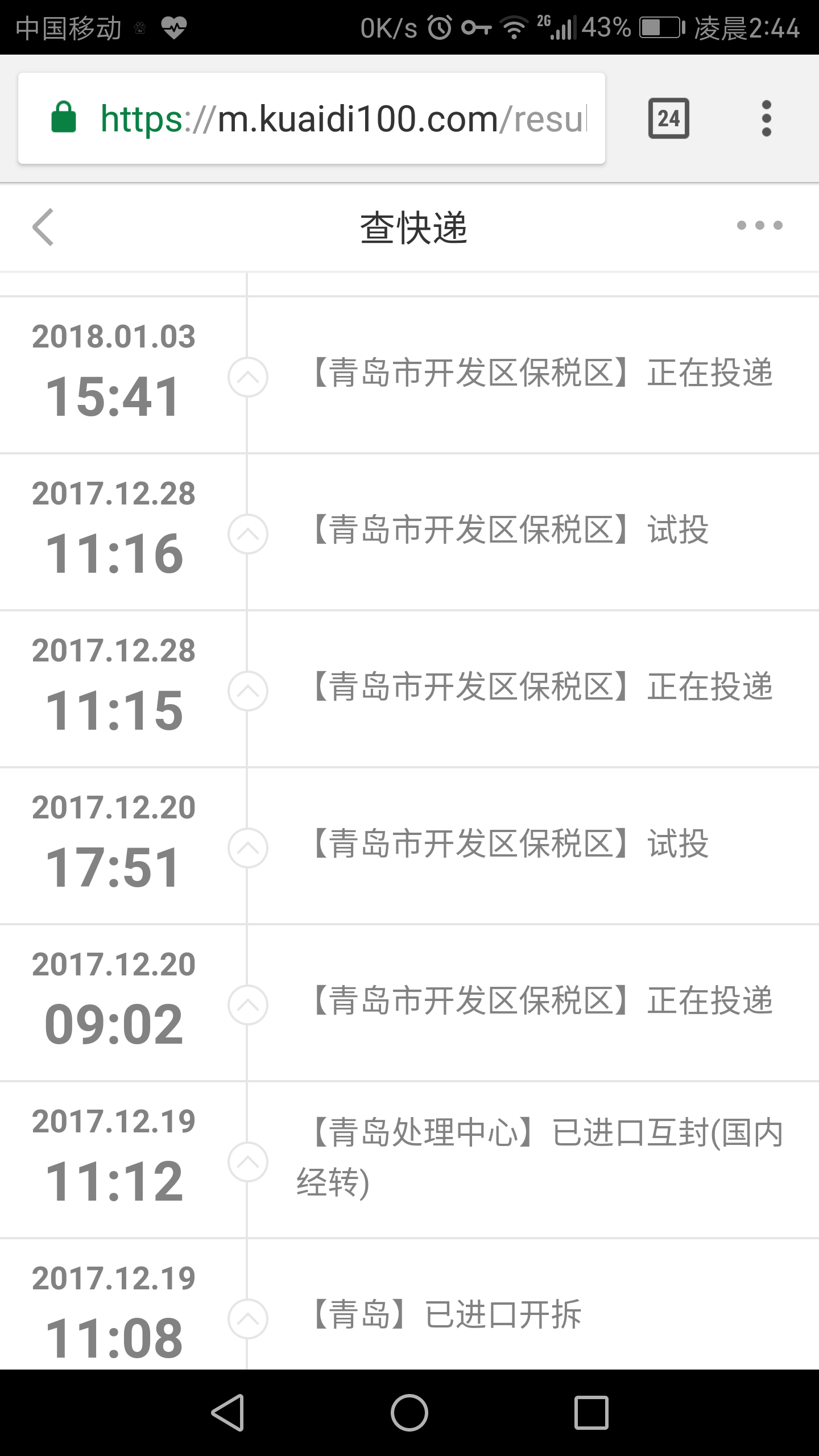This screenshot has height=1456, width=819.
Task: Tap the browser URL address bar
Action: [312, 118]
